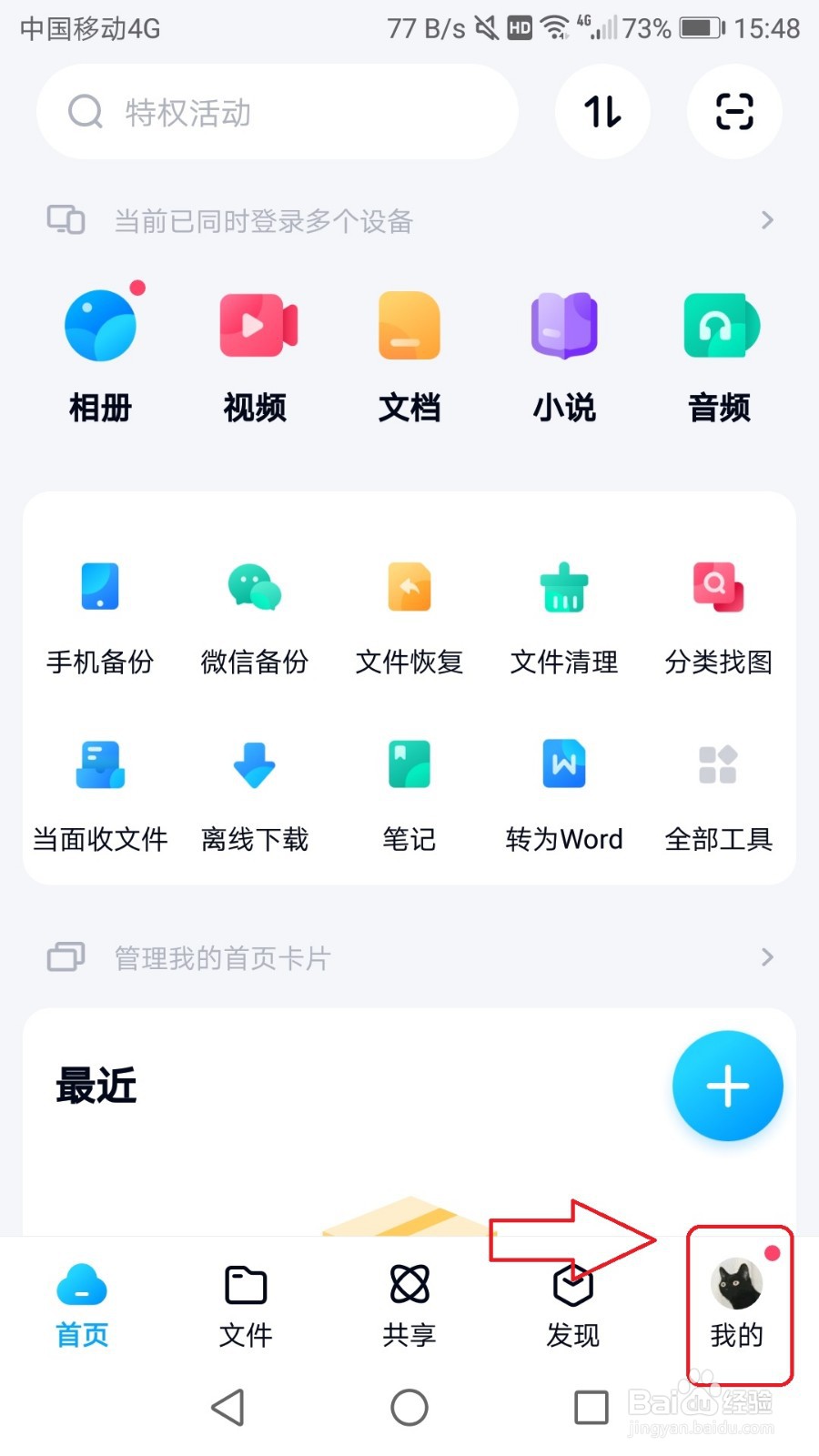Tap the blue plus upload button
The image size is (819, 1456).
coord(727,1085)
